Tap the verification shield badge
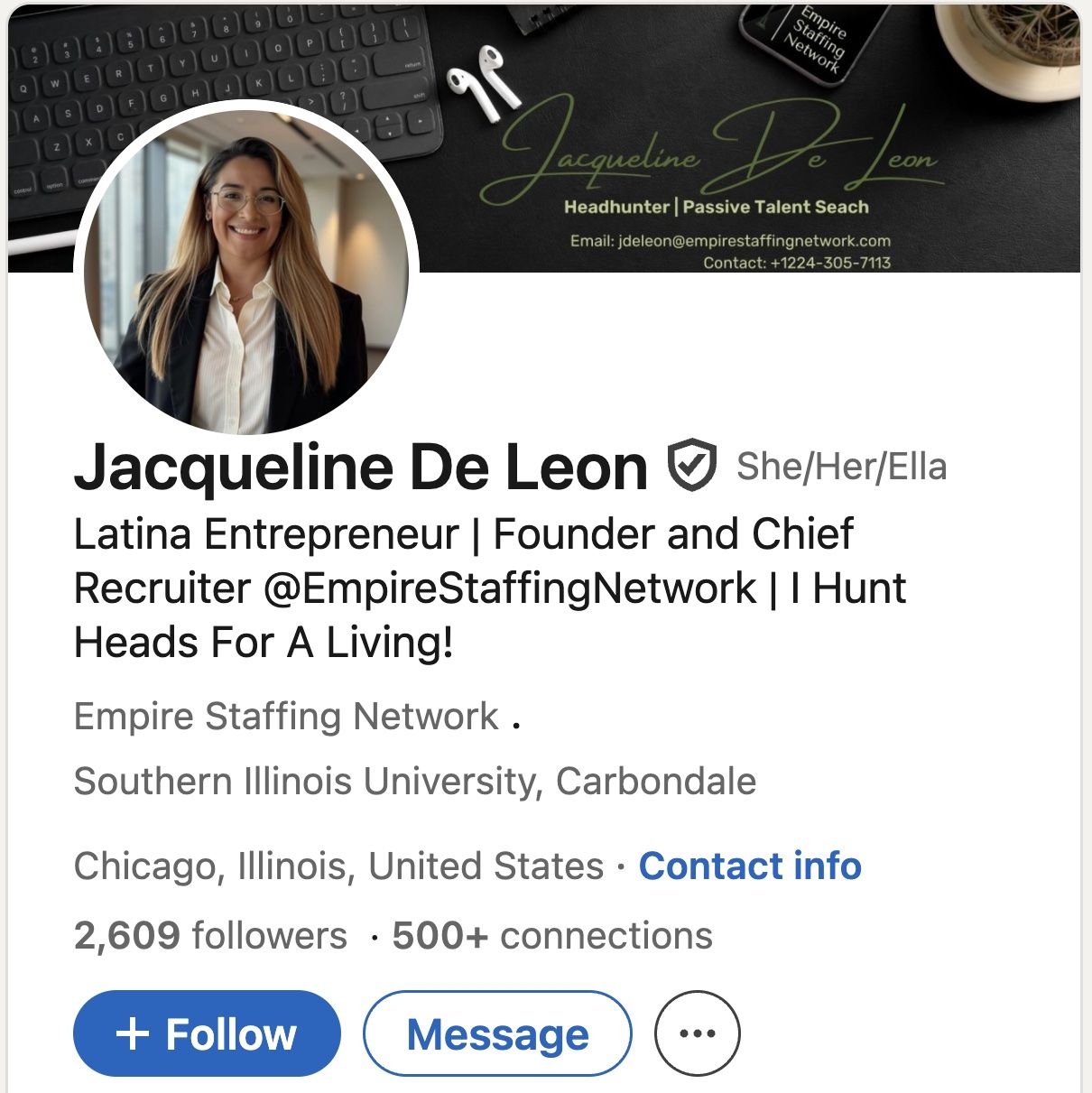Image resolution: width=1092 pixels, height=1093 pixels. tap(691, 466)
